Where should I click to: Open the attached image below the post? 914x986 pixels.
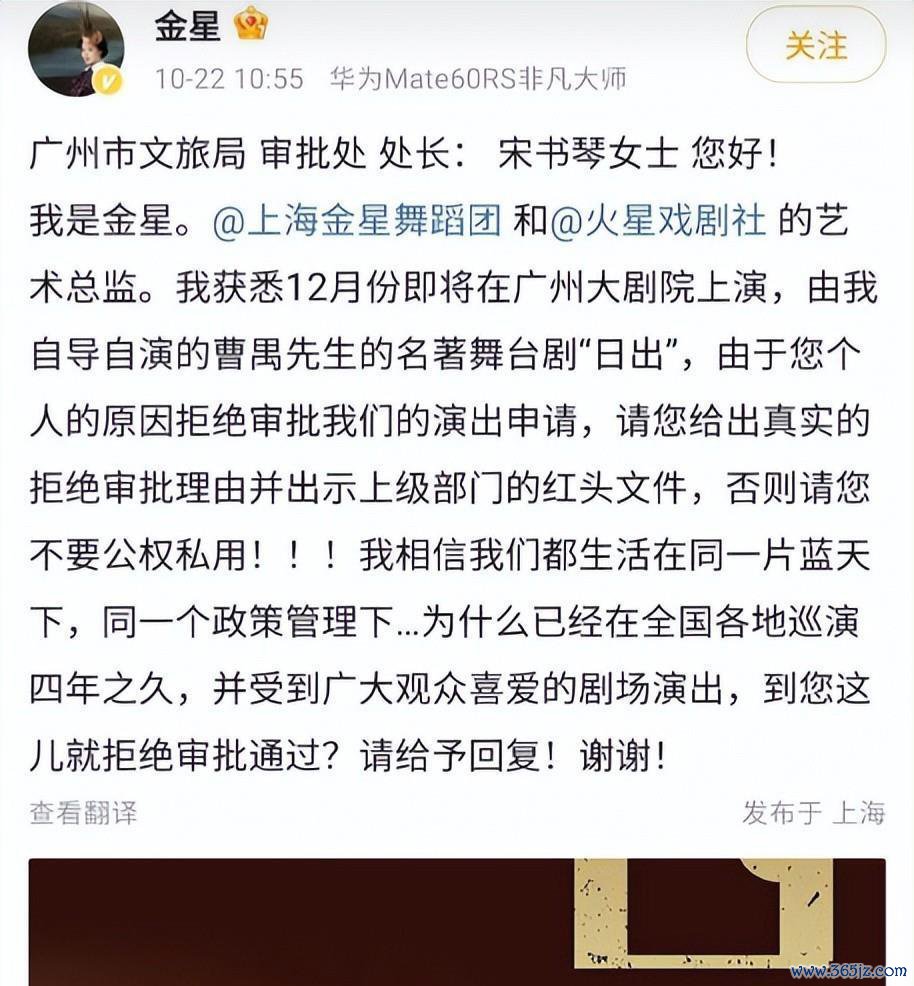[x=456, y=920]
